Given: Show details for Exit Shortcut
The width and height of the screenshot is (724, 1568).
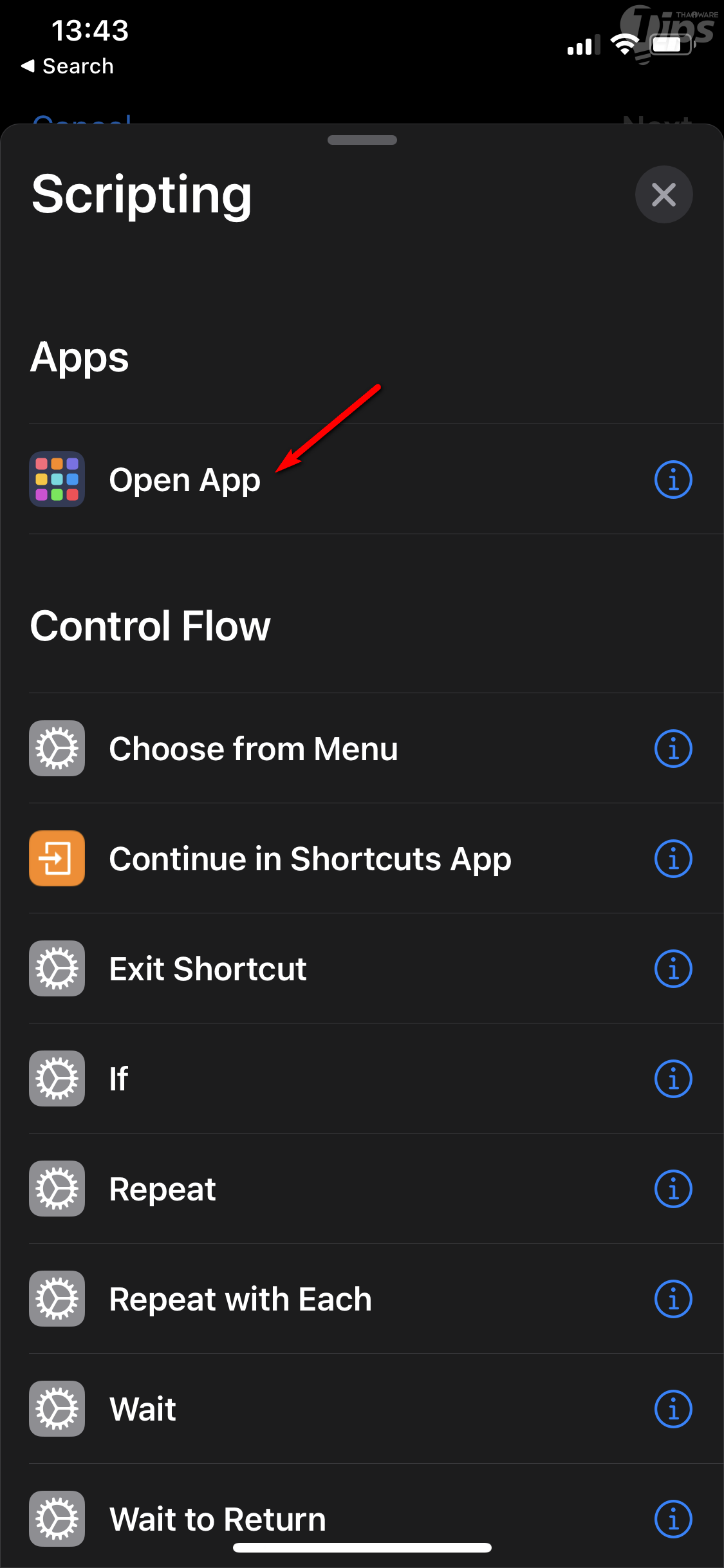Looking at the screenshot, I should [673, 969].
